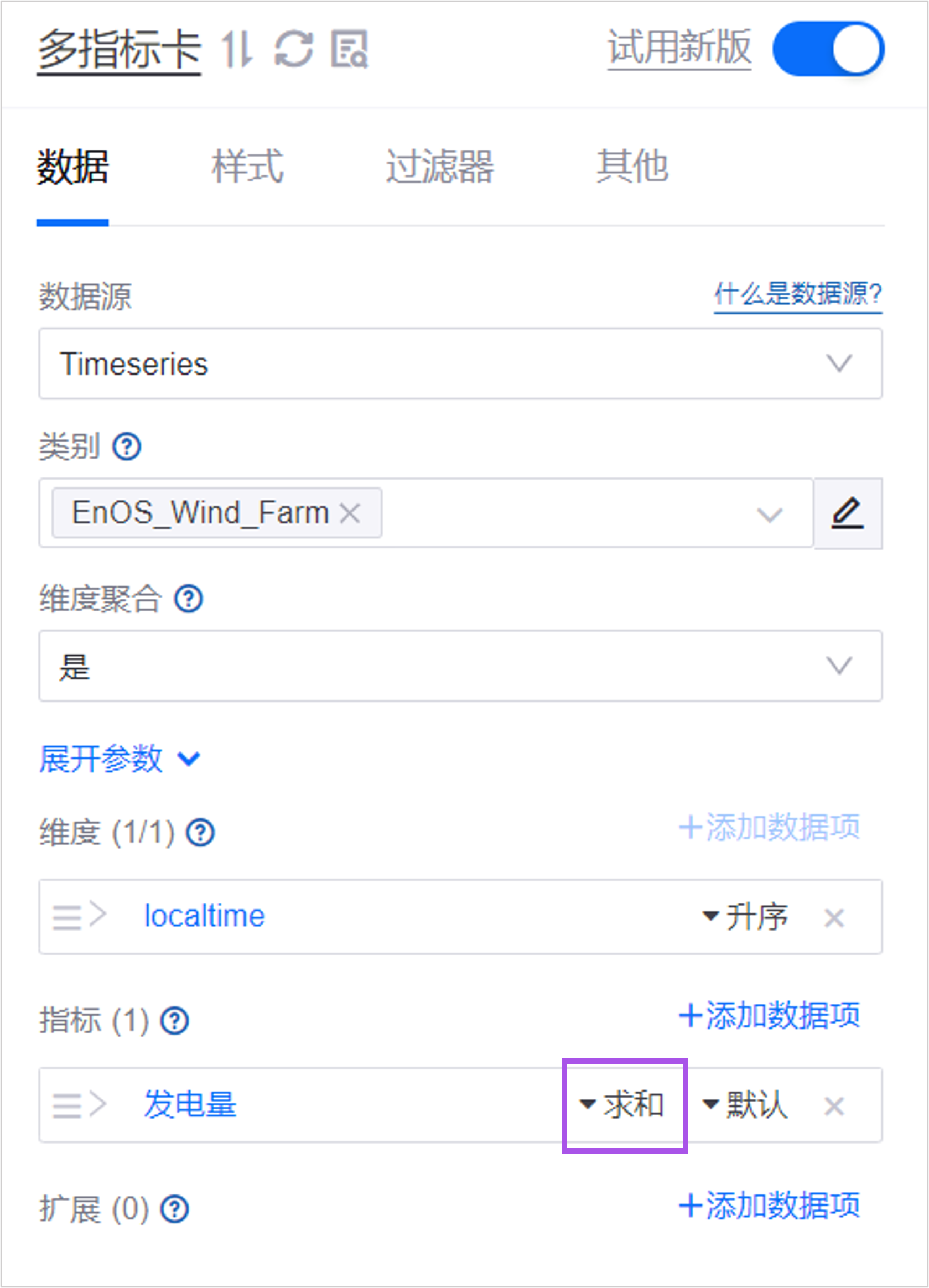Open the 什么是数据源? help link
The width and height of the screenshot is (929, 1288).
798,294
